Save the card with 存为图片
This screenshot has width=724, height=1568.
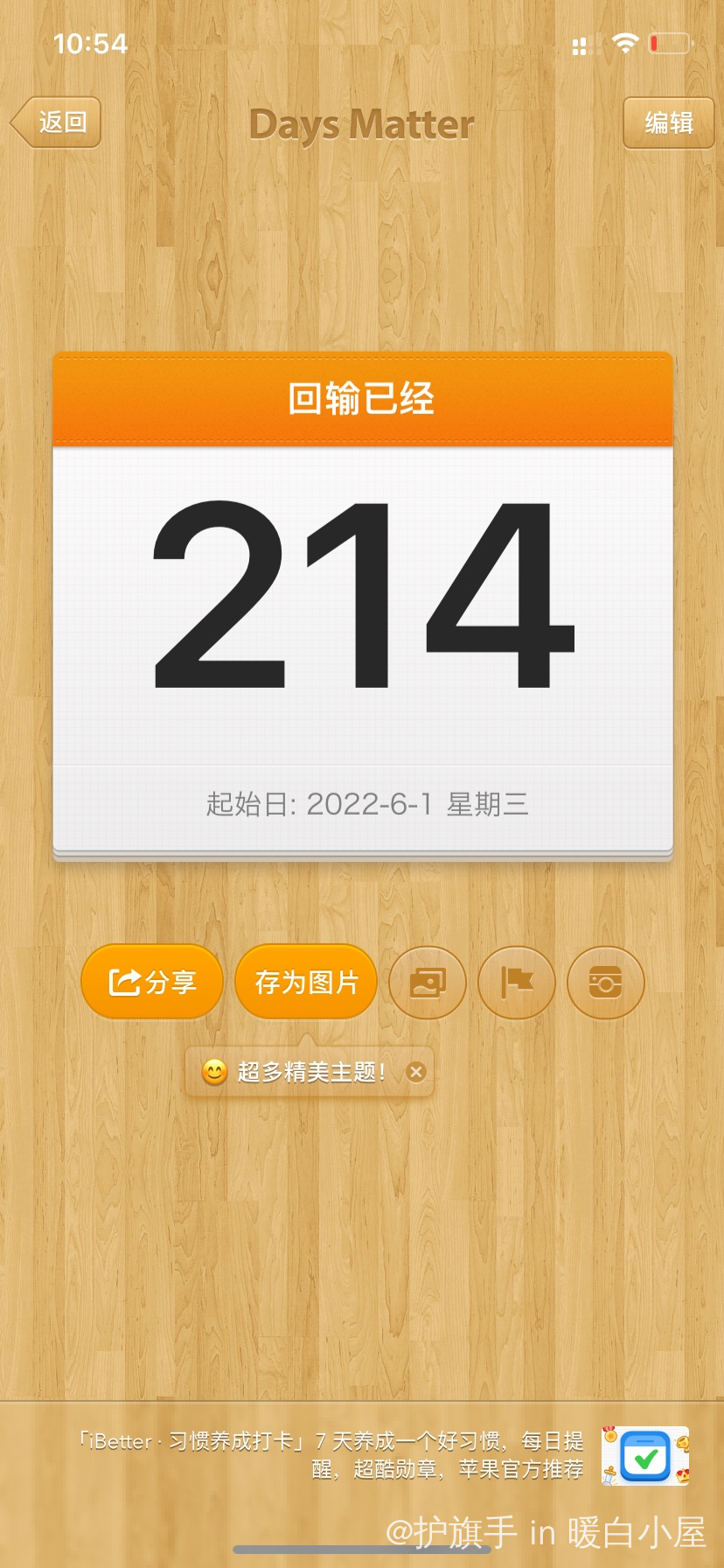(306, 982)
